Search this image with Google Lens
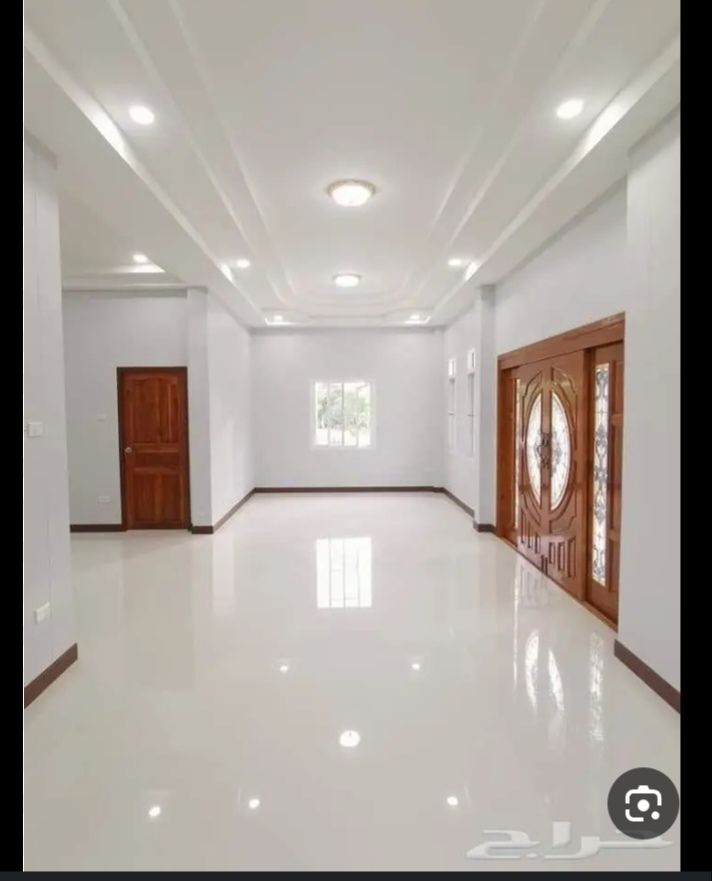Screen dimensions: 712x881 pos(642,803)
